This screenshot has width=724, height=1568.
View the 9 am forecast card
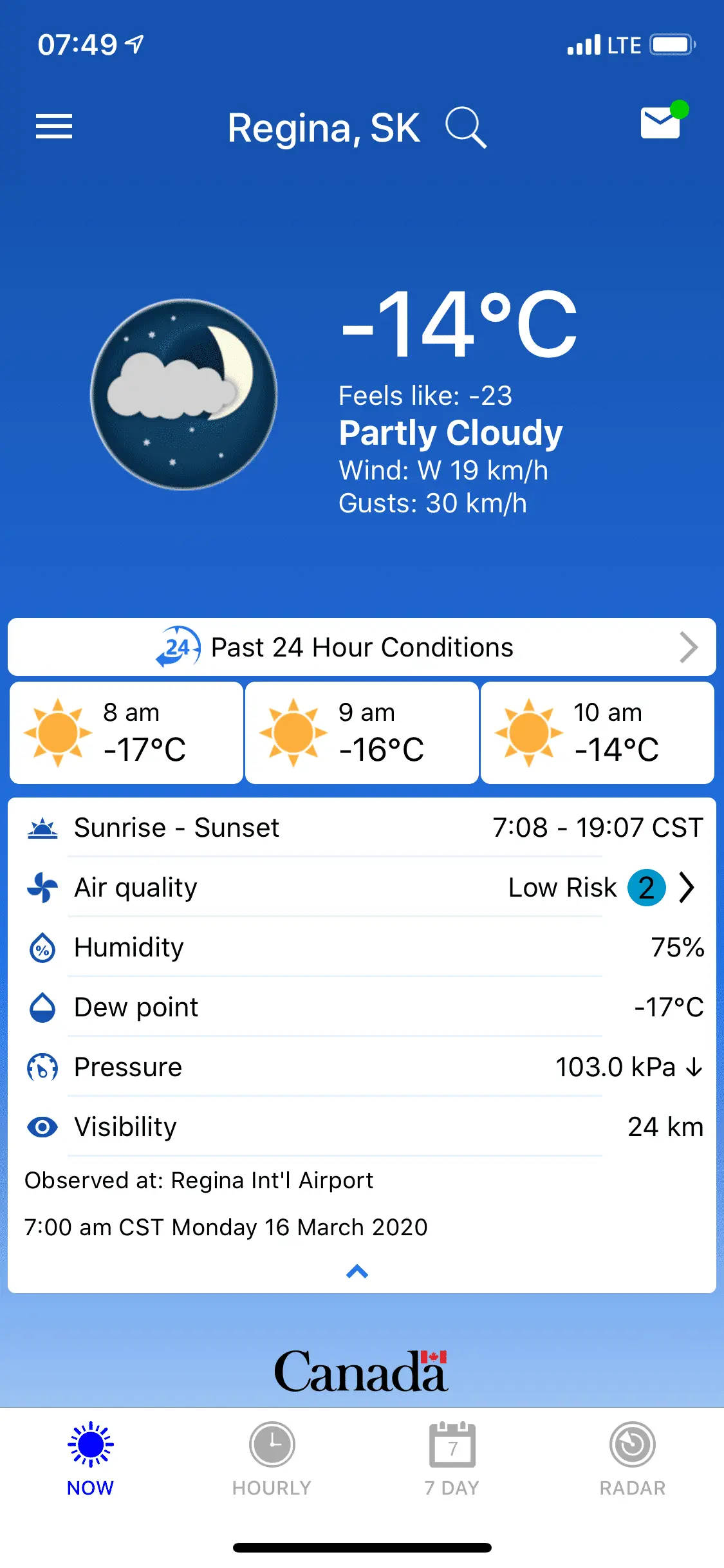coord(362,733)
